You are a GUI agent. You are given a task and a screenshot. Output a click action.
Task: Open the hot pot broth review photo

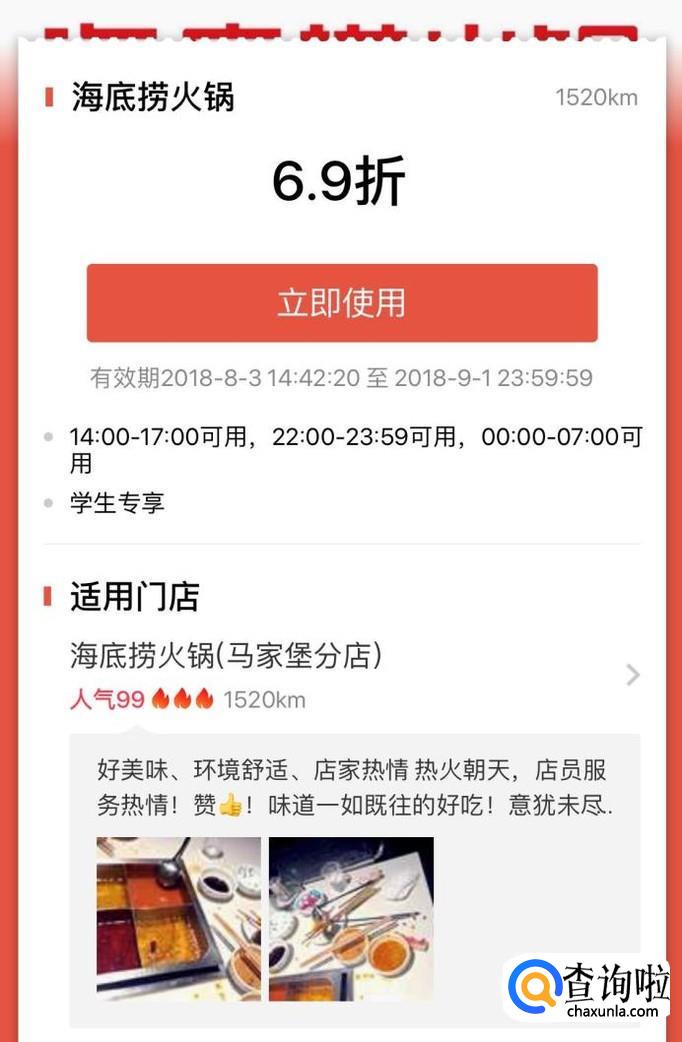coord(179,918)
